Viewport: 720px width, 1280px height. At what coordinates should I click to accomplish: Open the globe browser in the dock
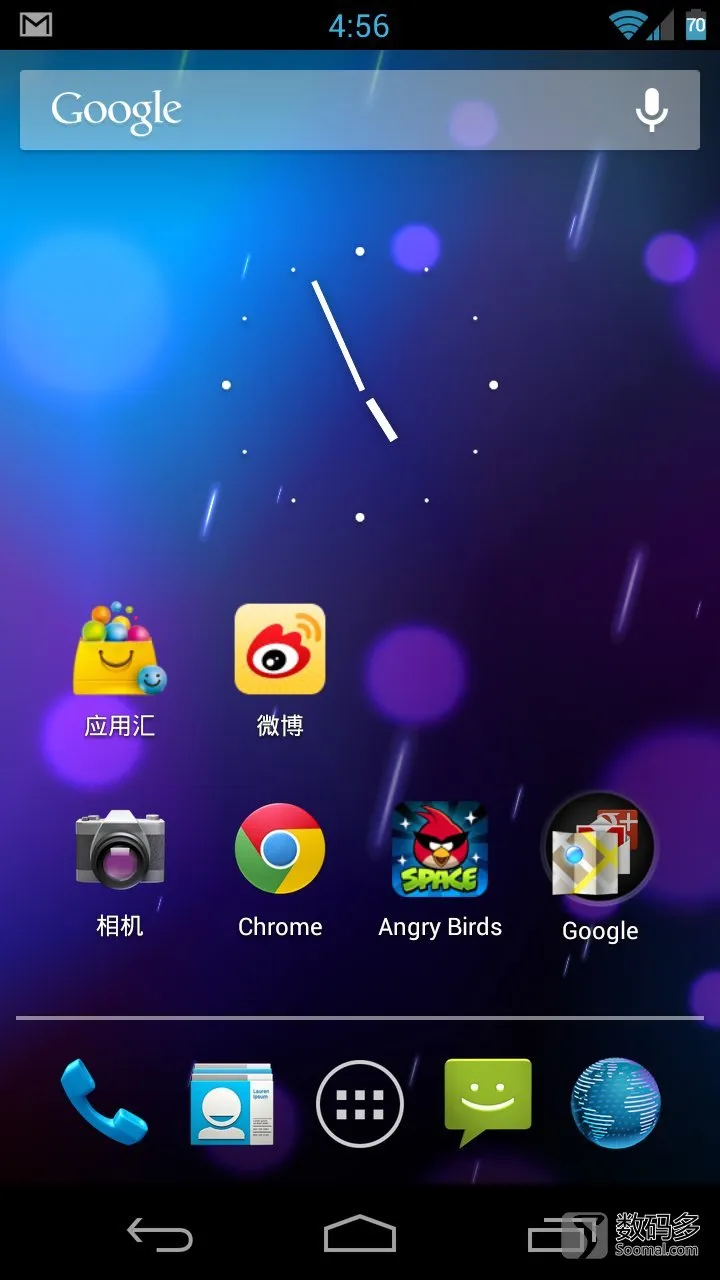point(616,1103)
